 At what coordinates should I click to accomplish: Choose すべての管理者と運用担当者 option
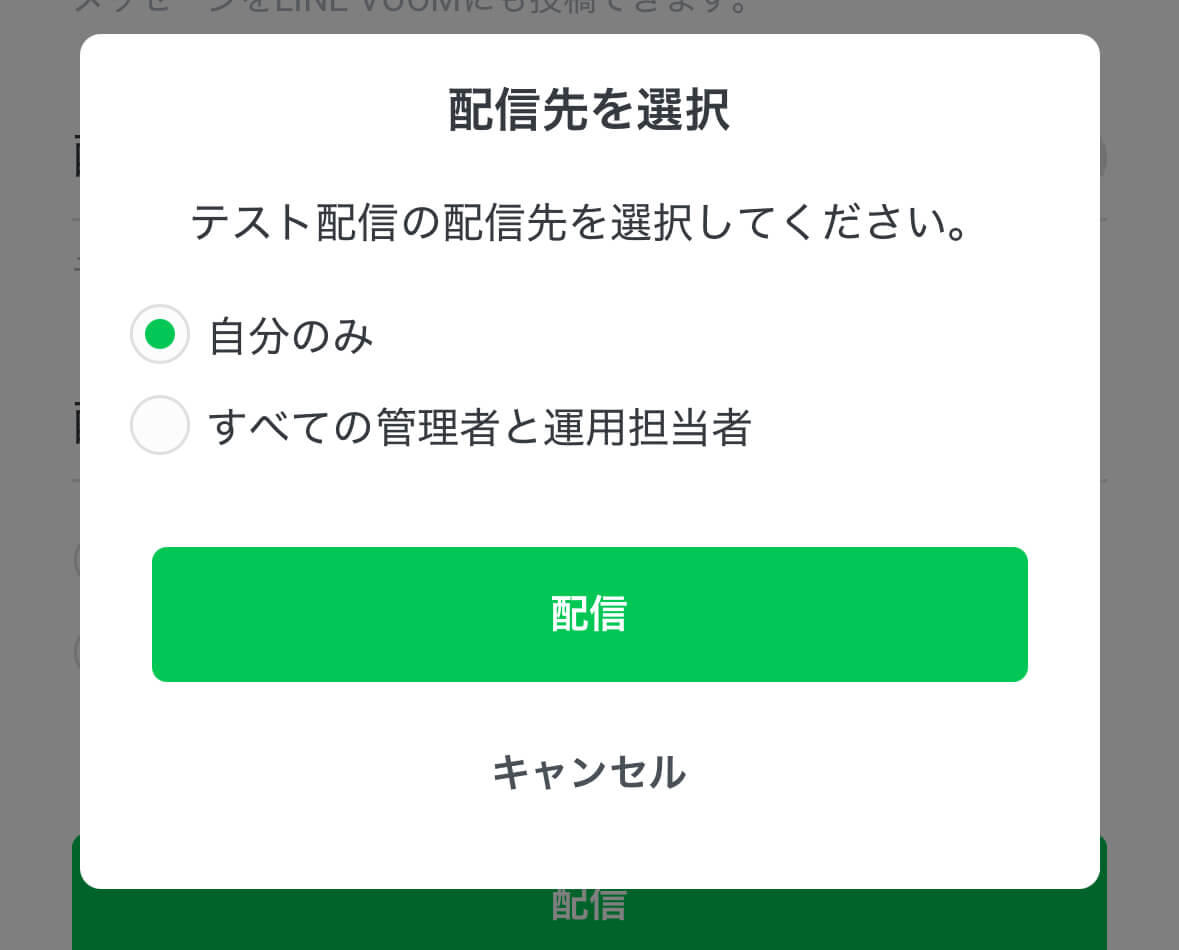160,425
